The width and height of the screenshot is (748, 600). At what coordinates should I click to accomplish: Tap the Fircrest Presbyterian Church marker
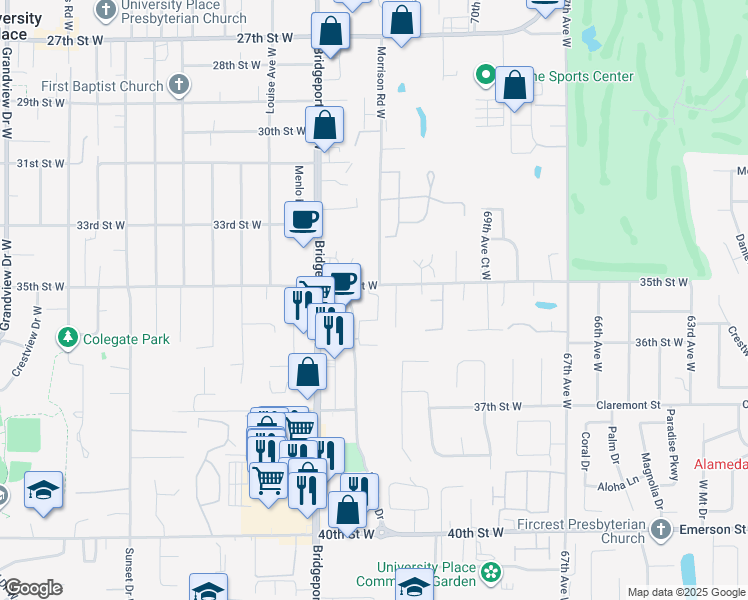pyautogui.click(x=661, y=530)
